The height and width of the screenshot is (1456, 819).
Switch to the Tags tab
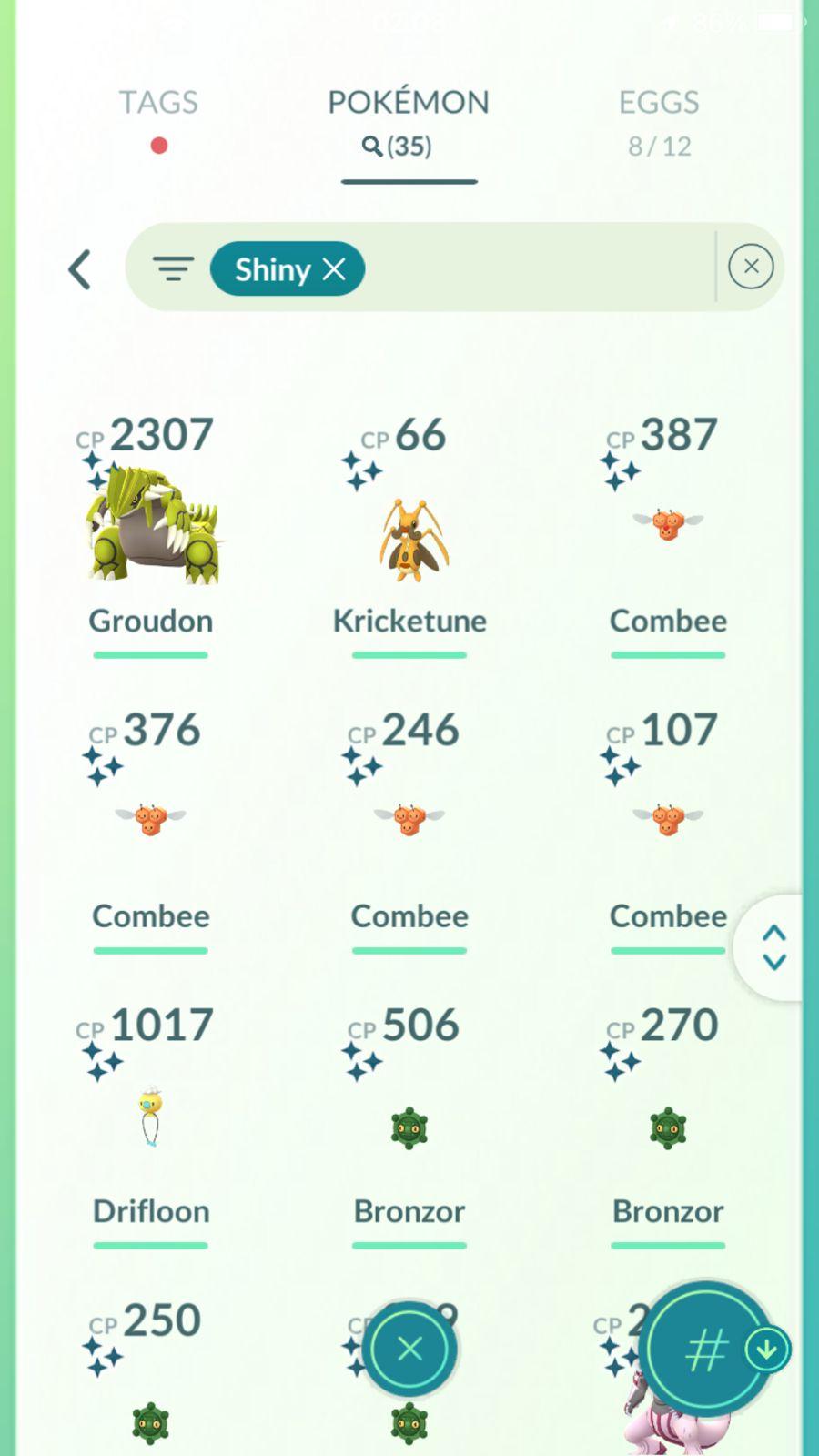tap(158, 103)
